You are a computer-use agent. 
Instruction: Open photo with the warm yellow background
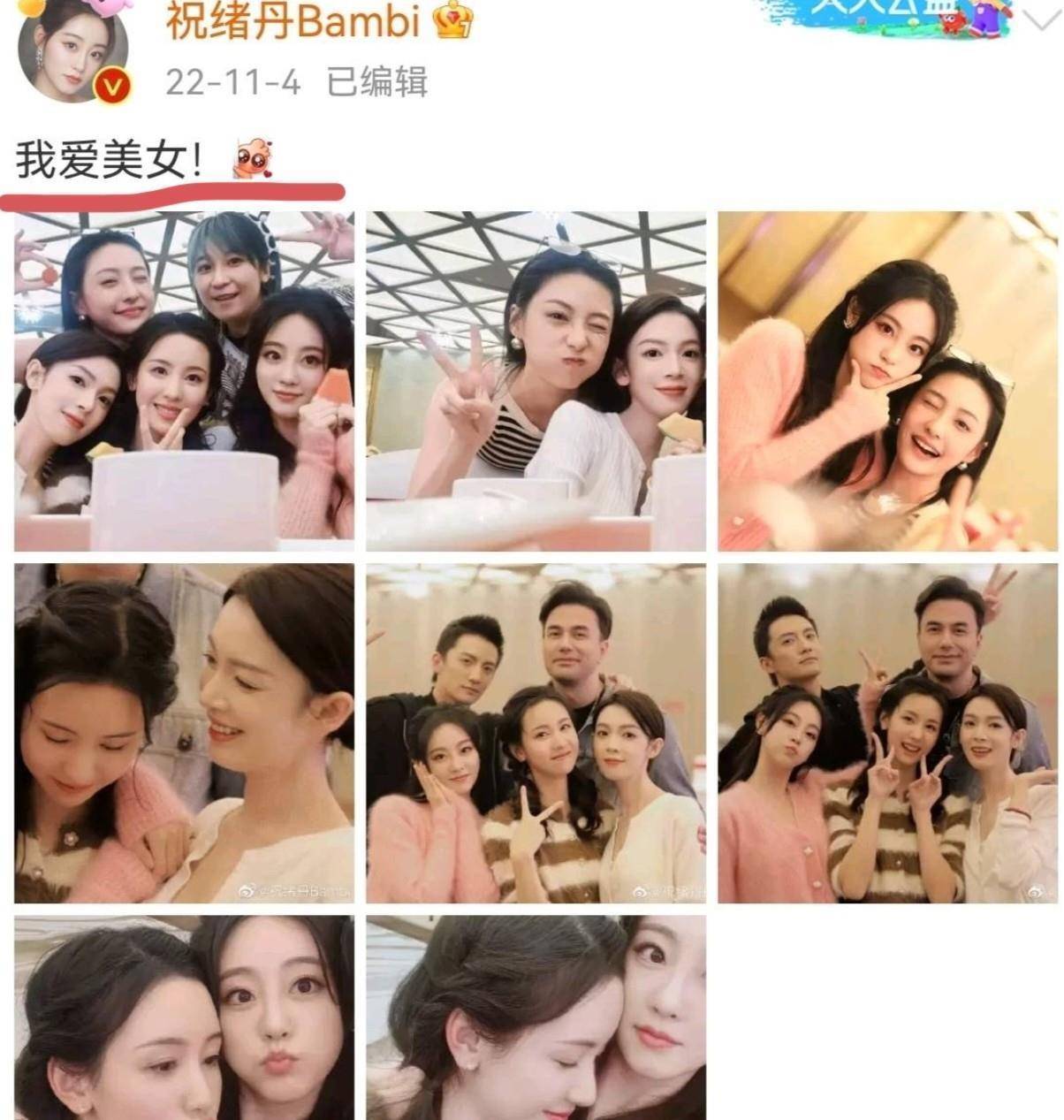click(x=887, y=381)
